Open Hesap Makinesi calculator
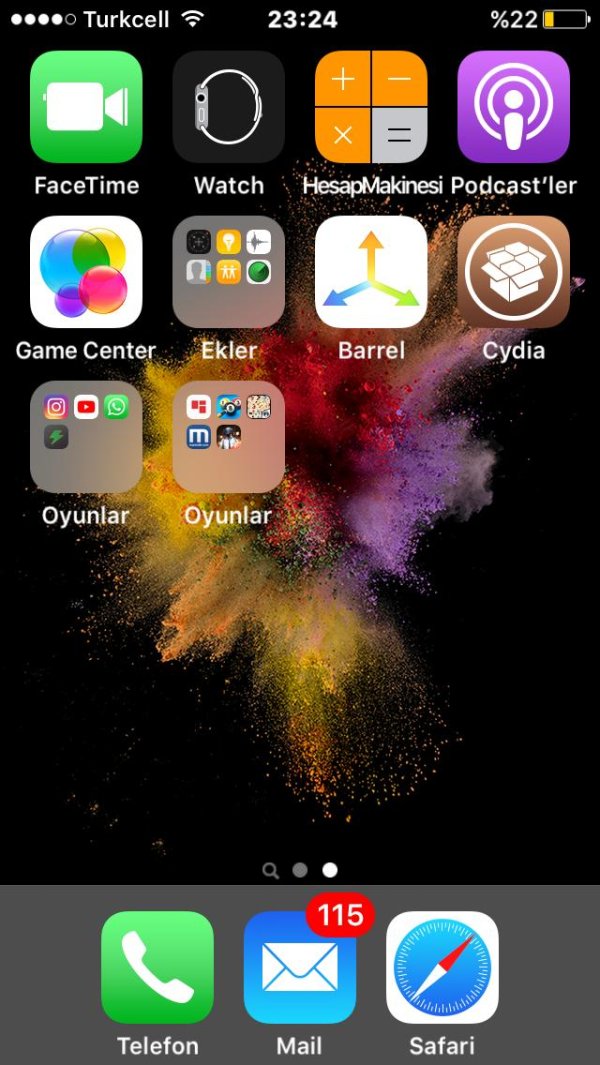600x1065 pixels. coord(371,107)
